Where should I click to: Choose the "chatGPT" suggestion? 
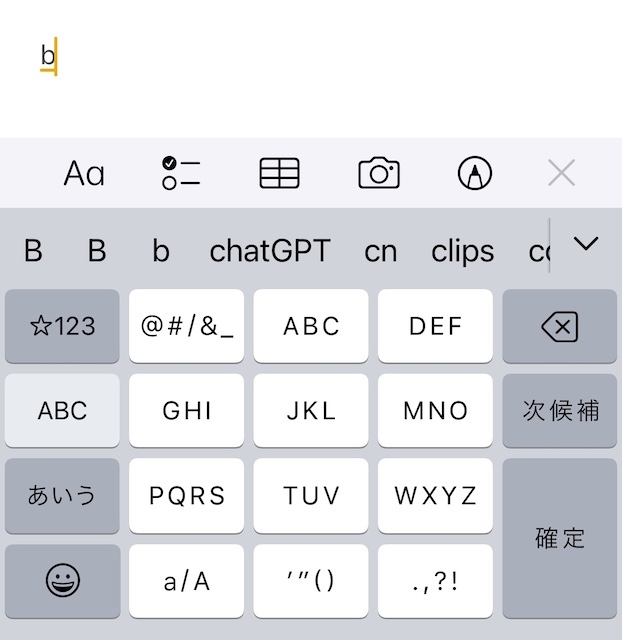(270, 250)
